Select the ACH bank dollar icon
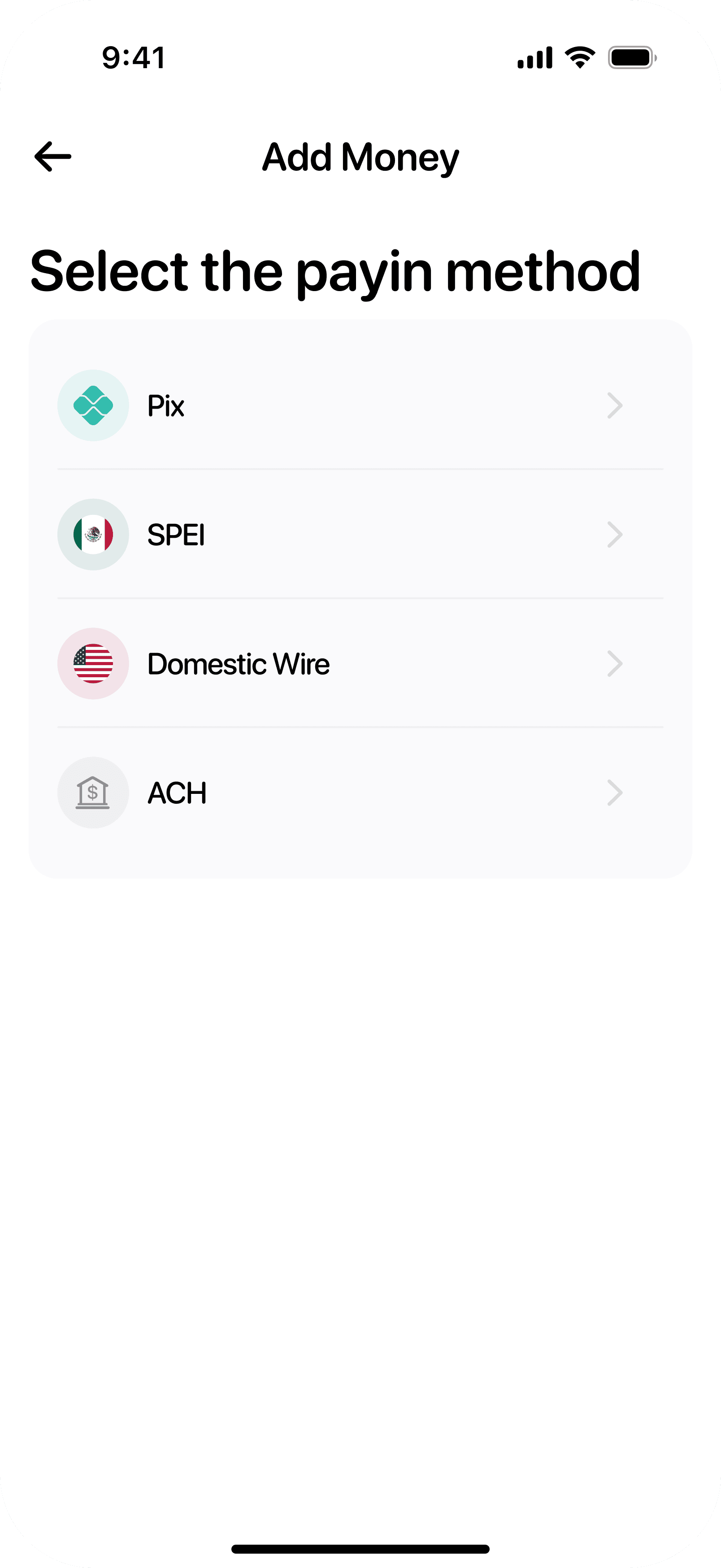Image resolution: width=721 pixels, height=1568 pixels. (92, 793)
